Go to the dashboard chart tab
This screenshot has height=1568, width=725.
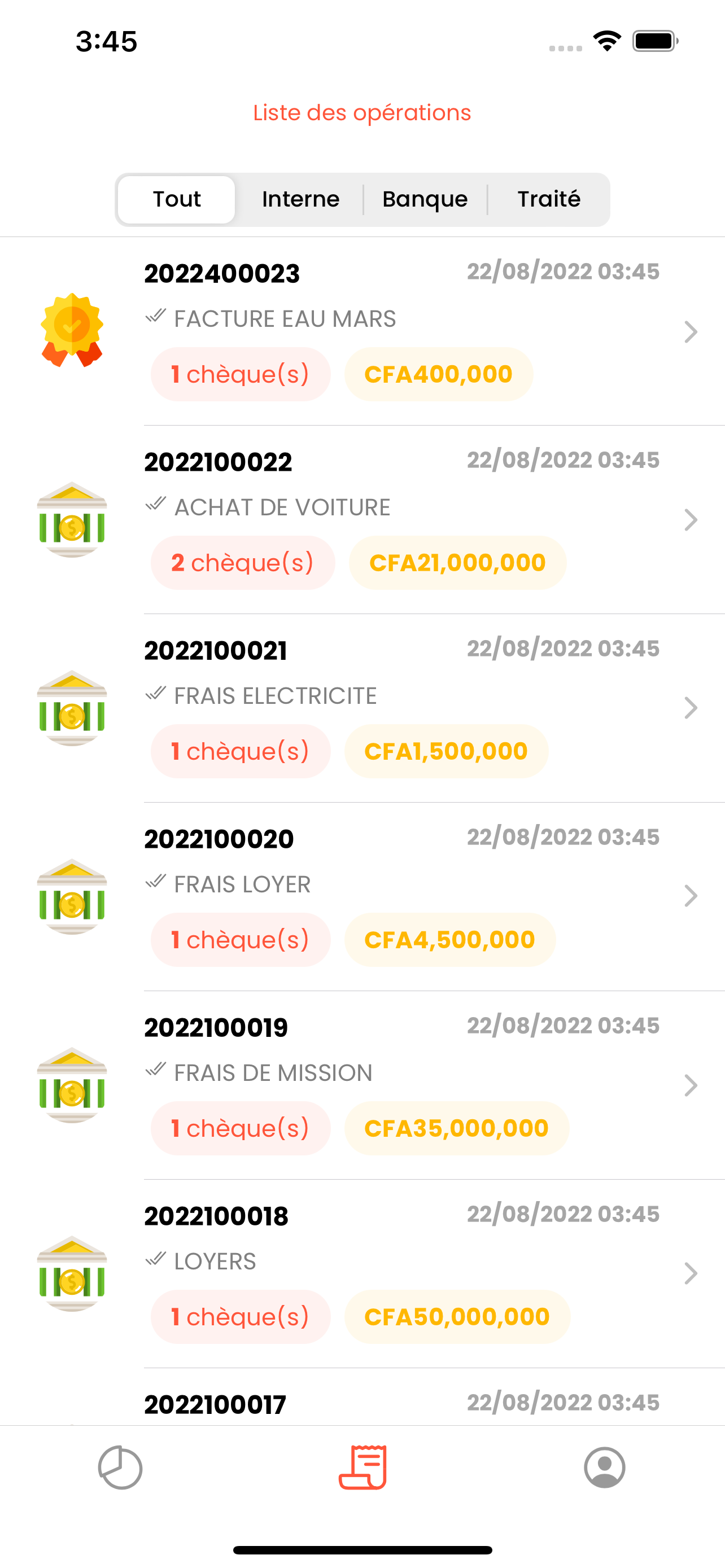(x=120, y=1468)
